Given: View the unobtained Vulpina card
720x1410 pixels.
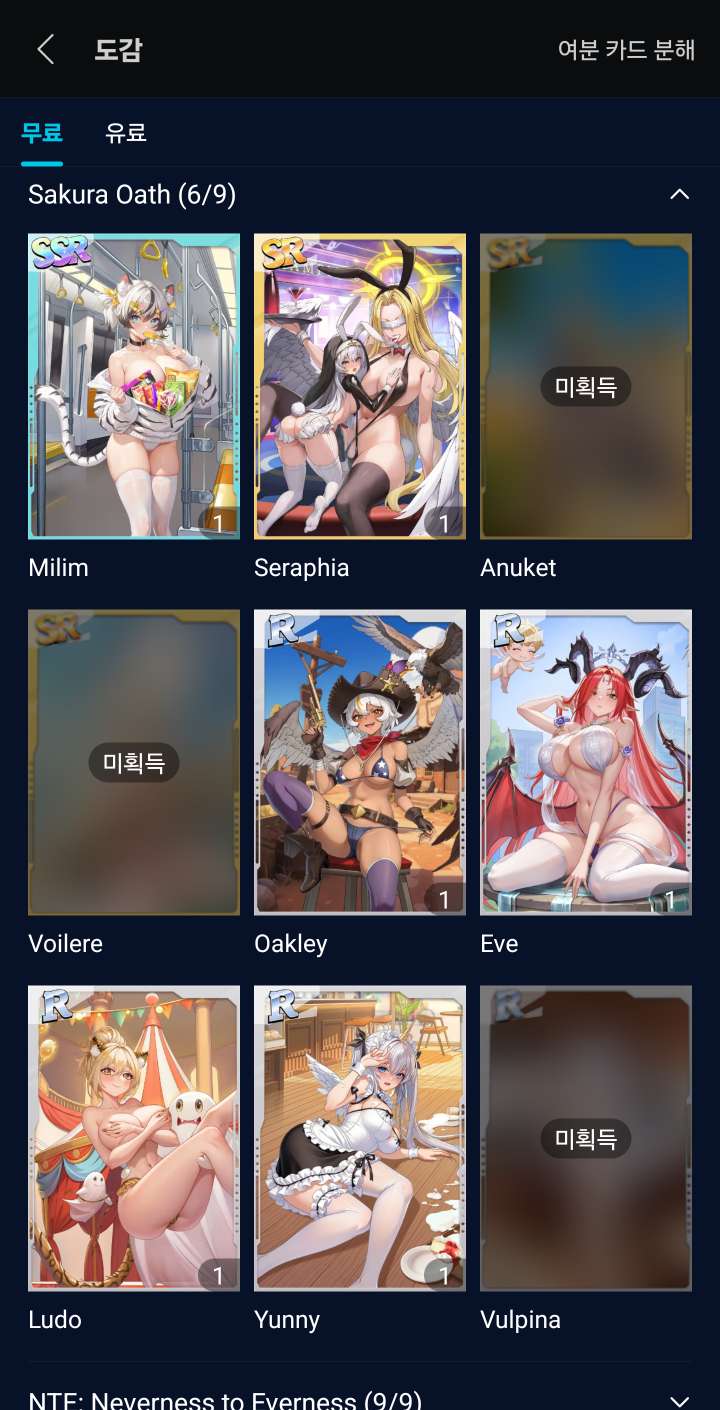Looking at the screenshot, I should [586, 1138].
